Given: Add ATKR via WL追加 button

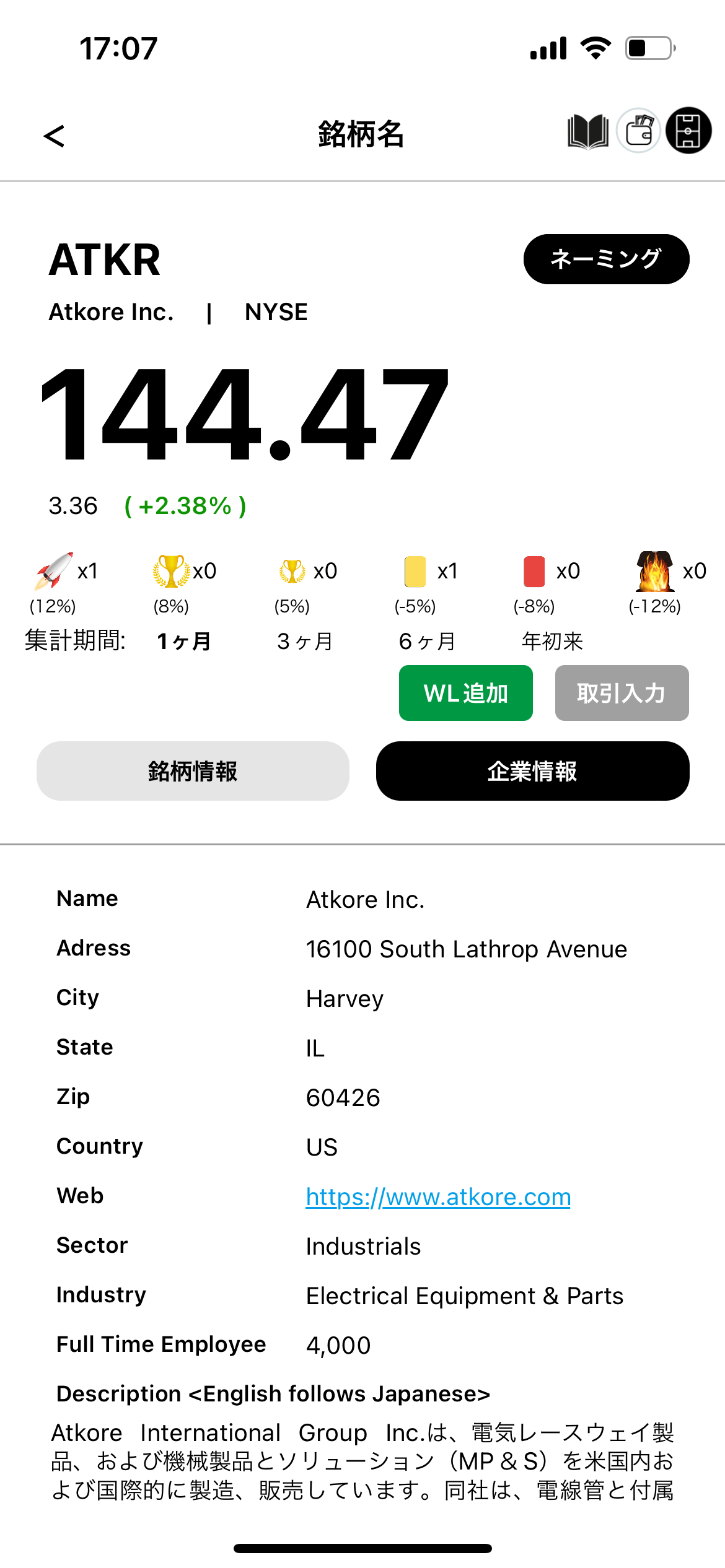Looking at the screenshot, I should [465, 693].
